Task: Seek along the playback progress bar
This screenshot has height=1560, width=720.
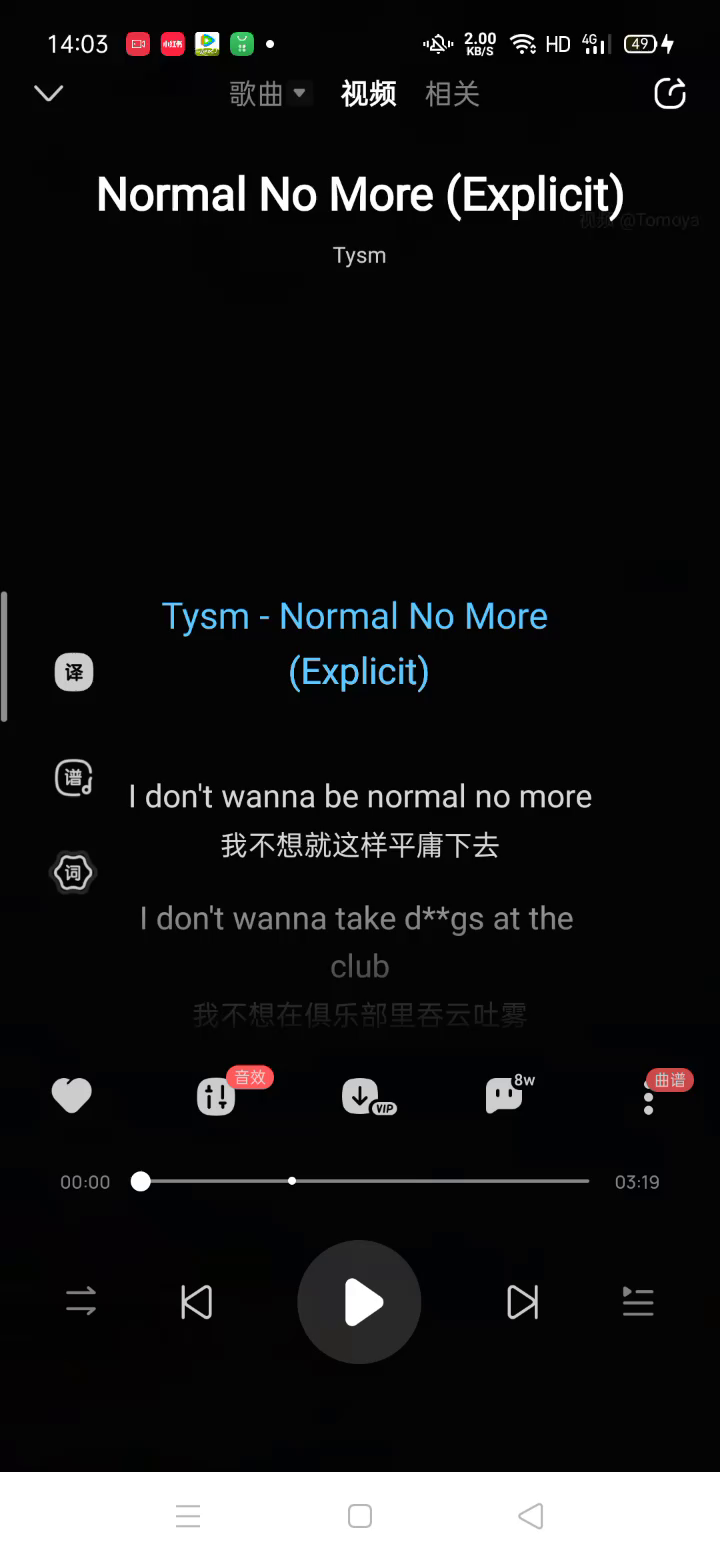Action: (x=365, y=1181)
